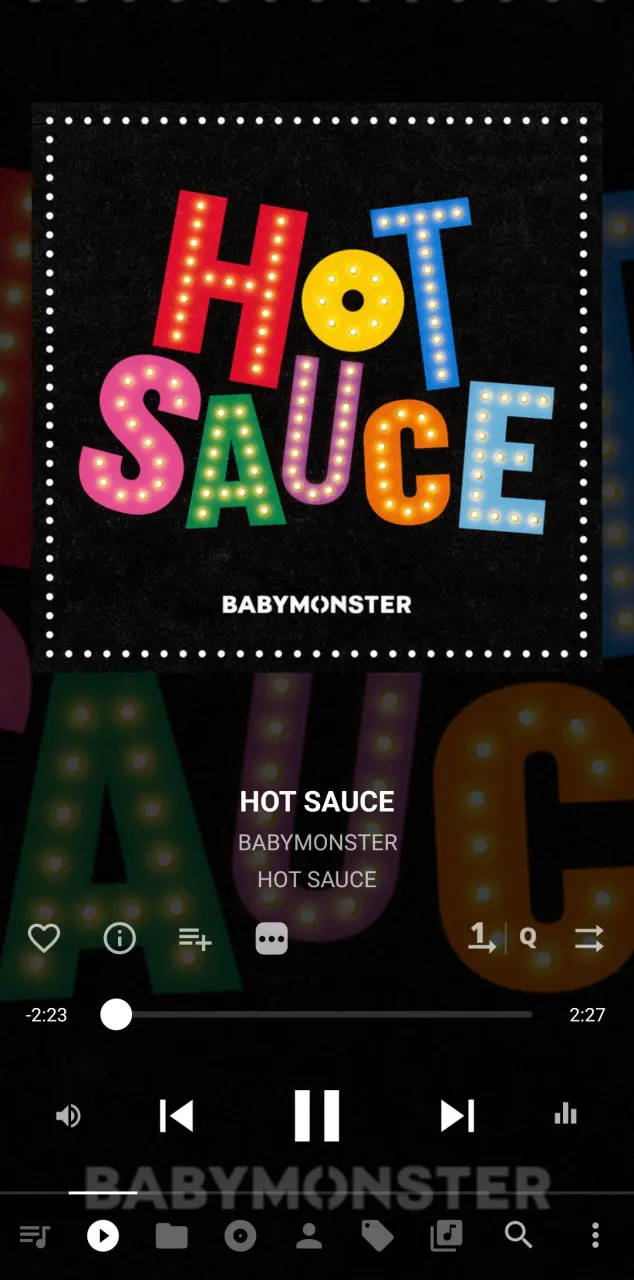
Task: Like this song with the heart icon
Action: 43,938
